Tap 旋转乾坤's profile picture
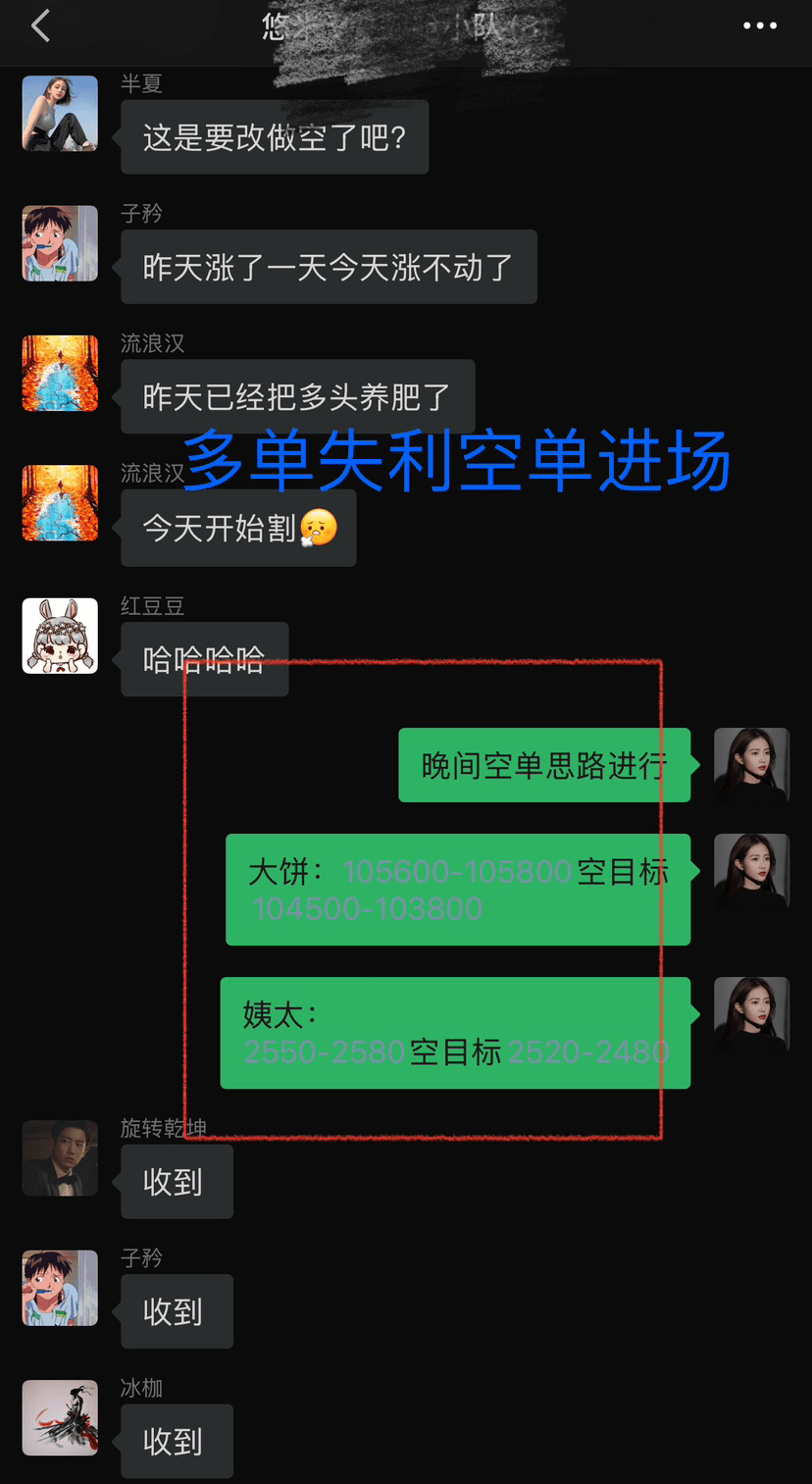The height and width of the screenshot is (1484, 812). pos(60,1158)
